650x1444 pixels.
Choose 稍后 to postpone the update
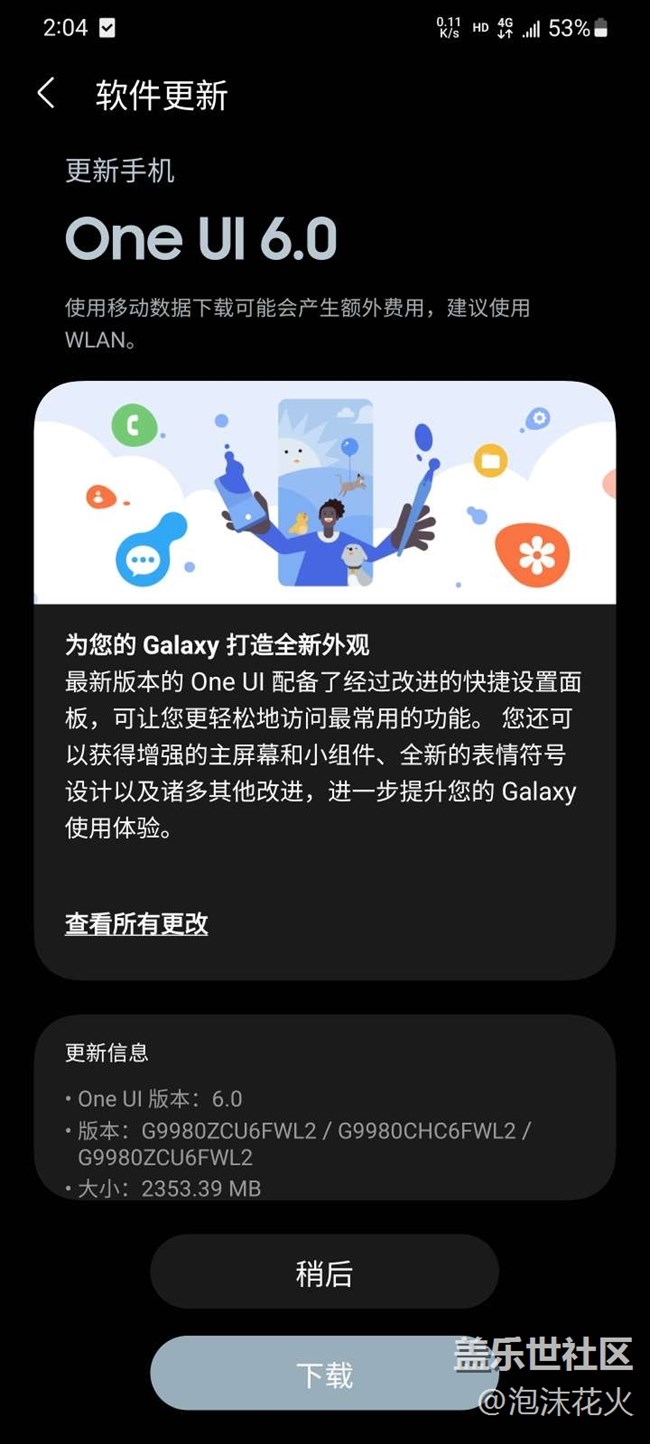[x=324, y=1273]
